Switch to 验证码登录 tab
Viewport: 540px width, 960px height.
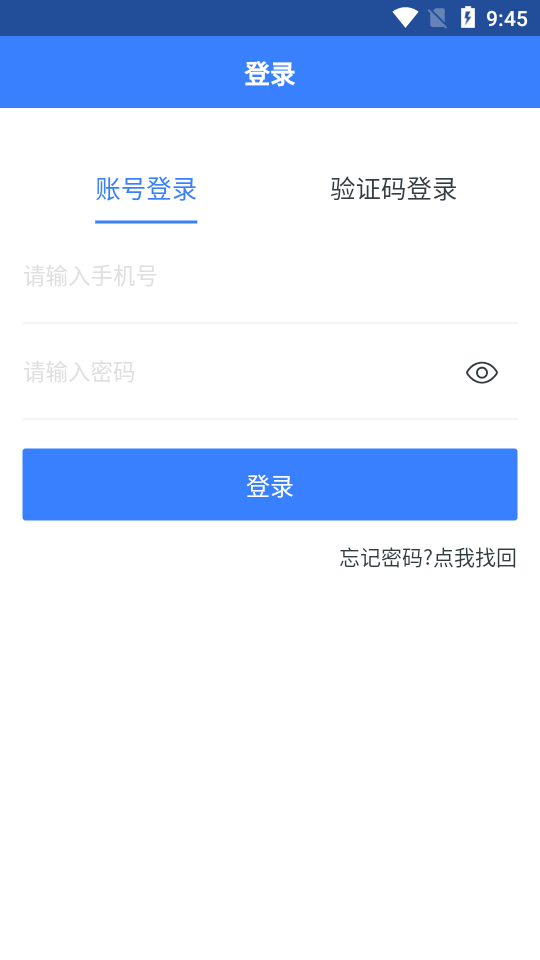pyautogui.click(x=394, y=189)
